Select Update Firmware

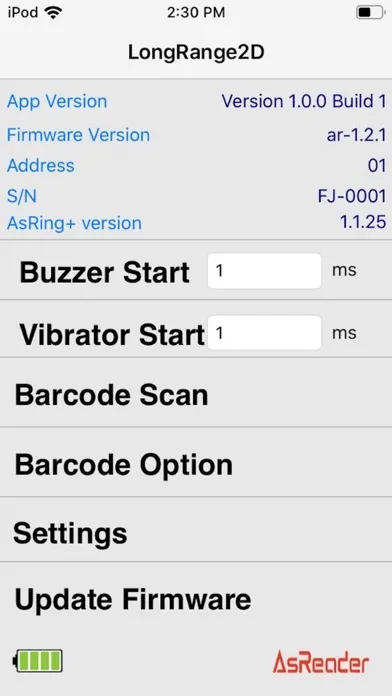[x=196, y=599]
